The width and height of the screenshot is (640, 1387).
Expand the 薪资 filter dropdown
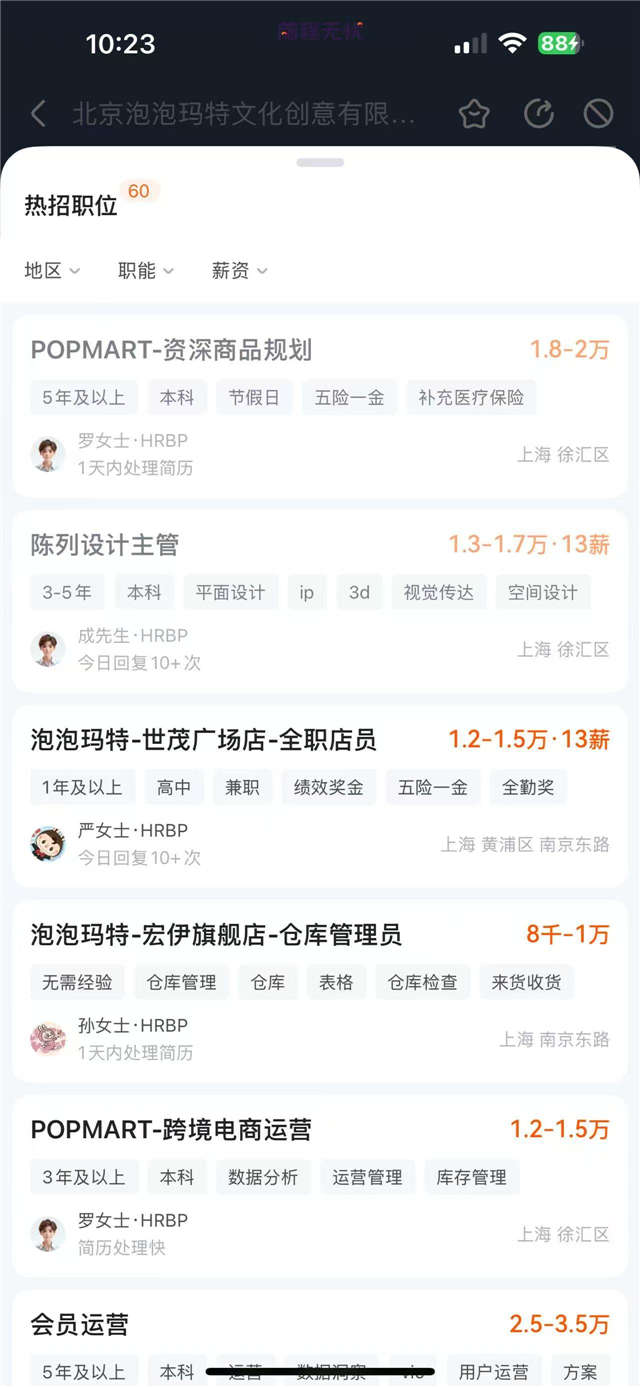[240, 271]
